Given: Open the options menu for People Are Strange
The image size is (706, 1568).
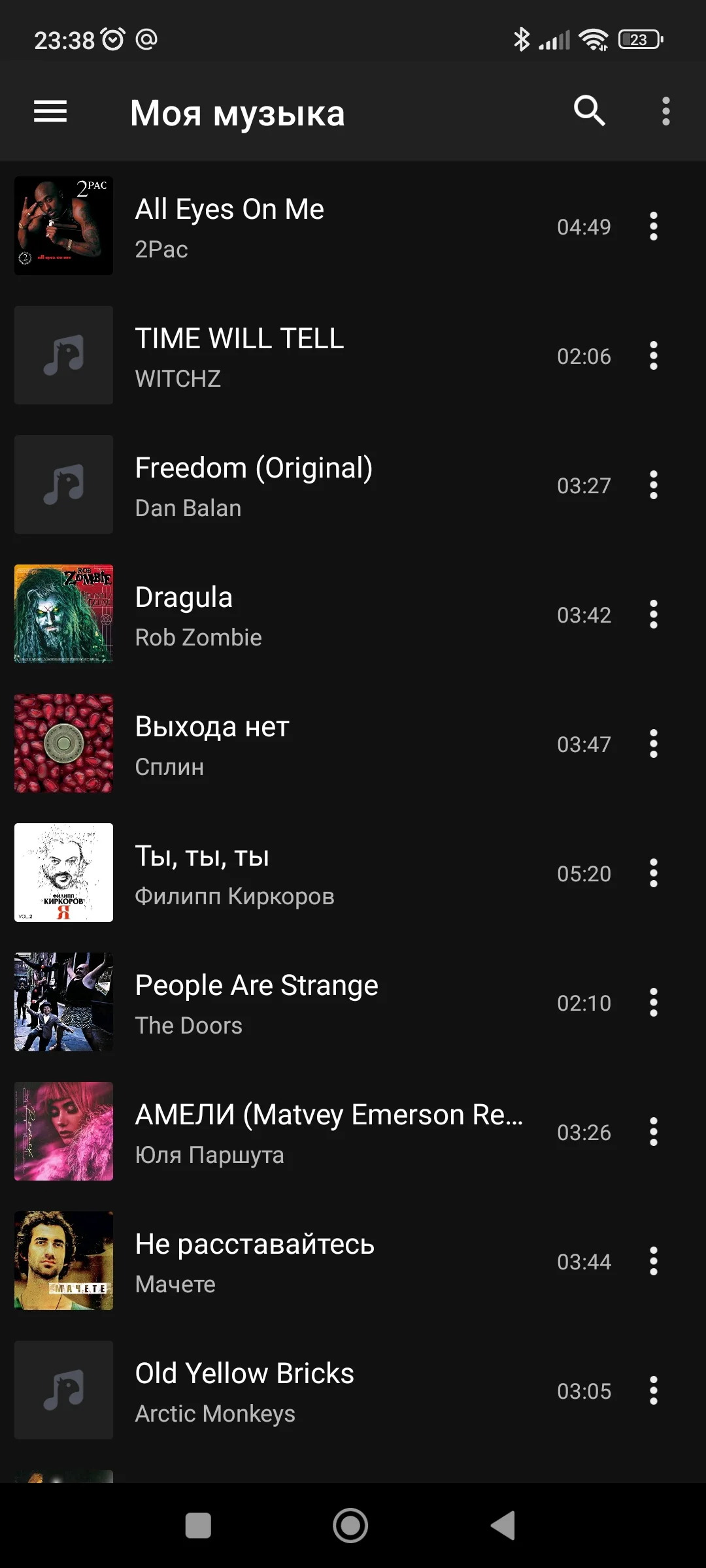Looking at the screenshot, I should click(x=653, y=1003).
